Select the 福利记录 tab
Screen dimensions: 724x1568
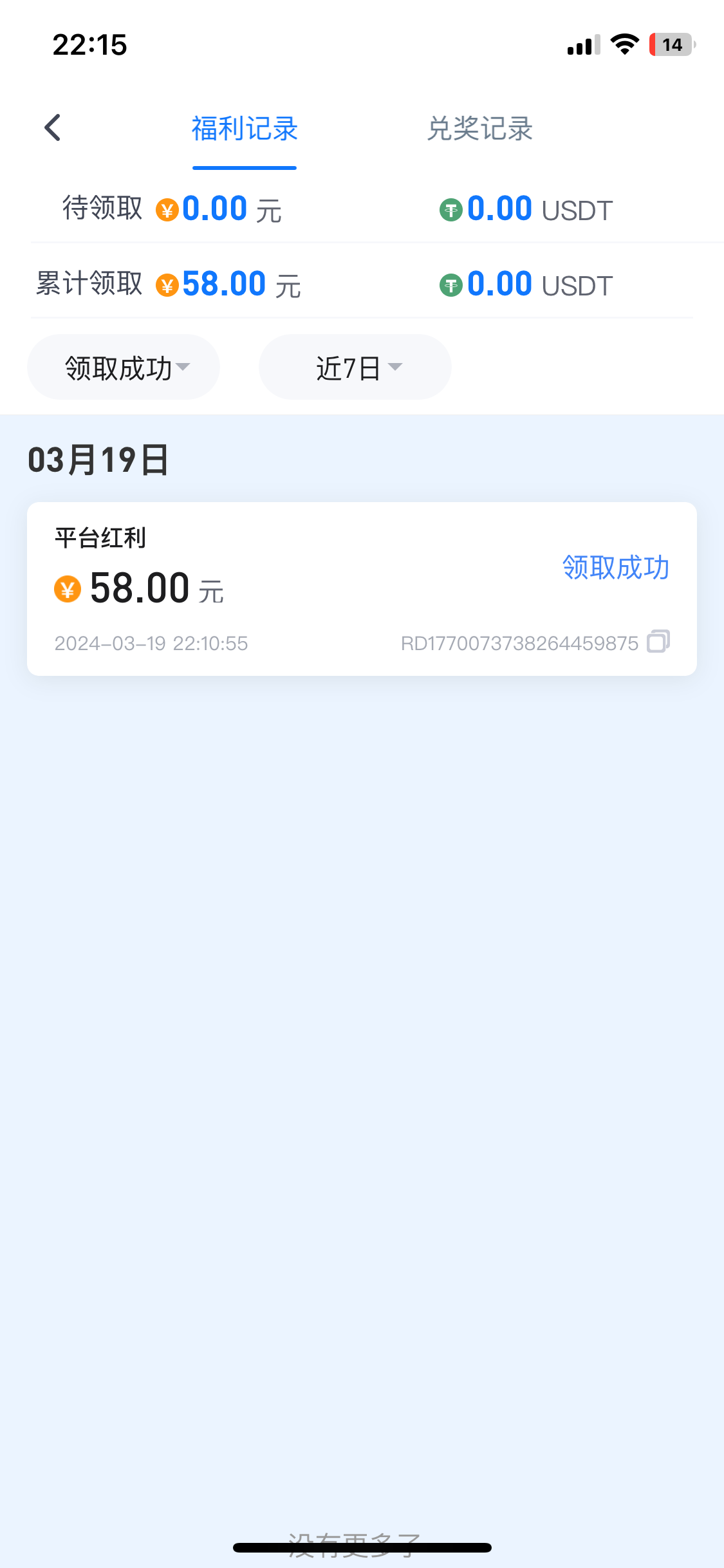tap(245, 129)
